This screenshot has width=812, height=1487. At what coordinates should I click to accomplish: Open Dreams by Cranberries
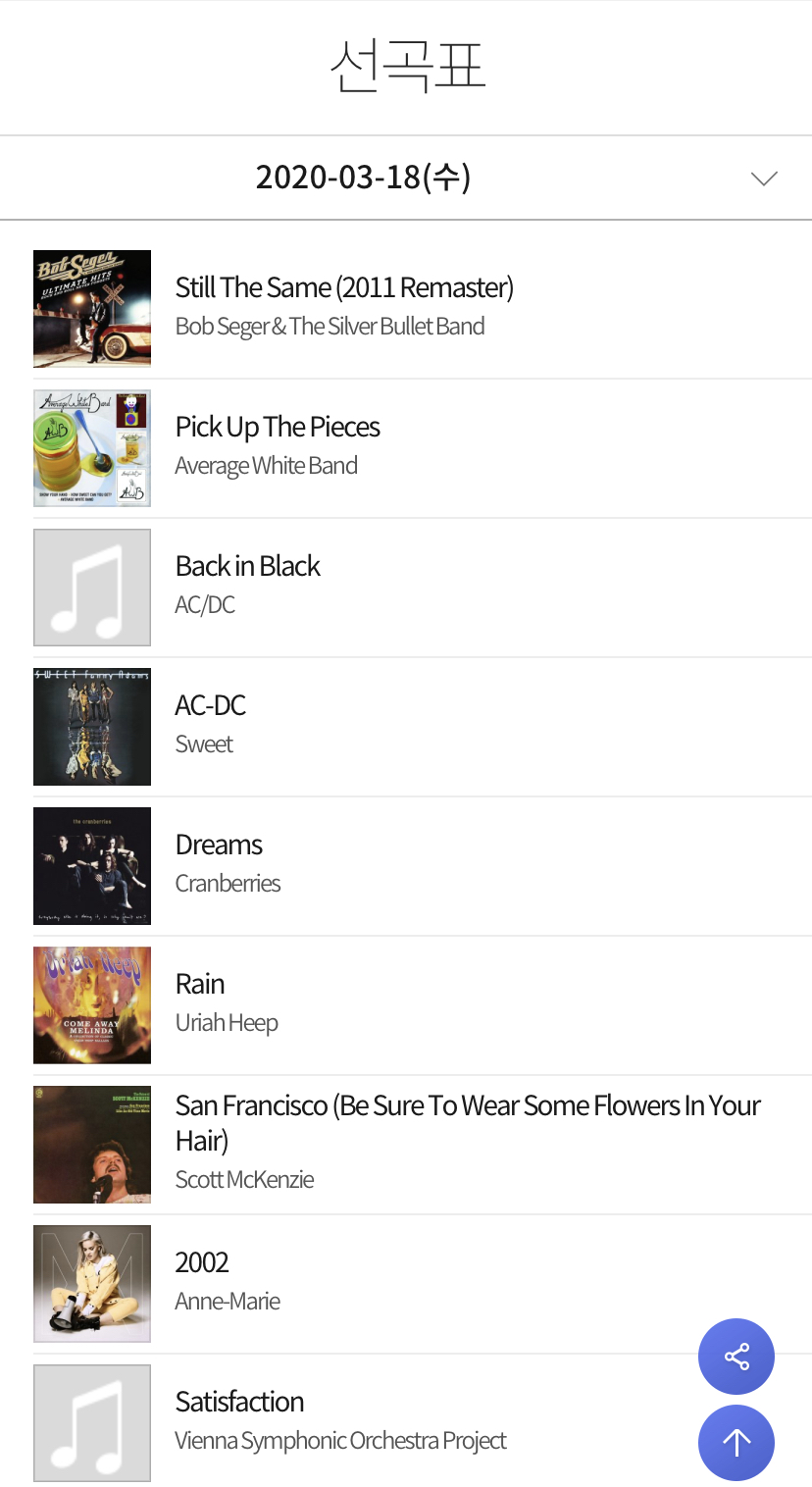point(423,866)
